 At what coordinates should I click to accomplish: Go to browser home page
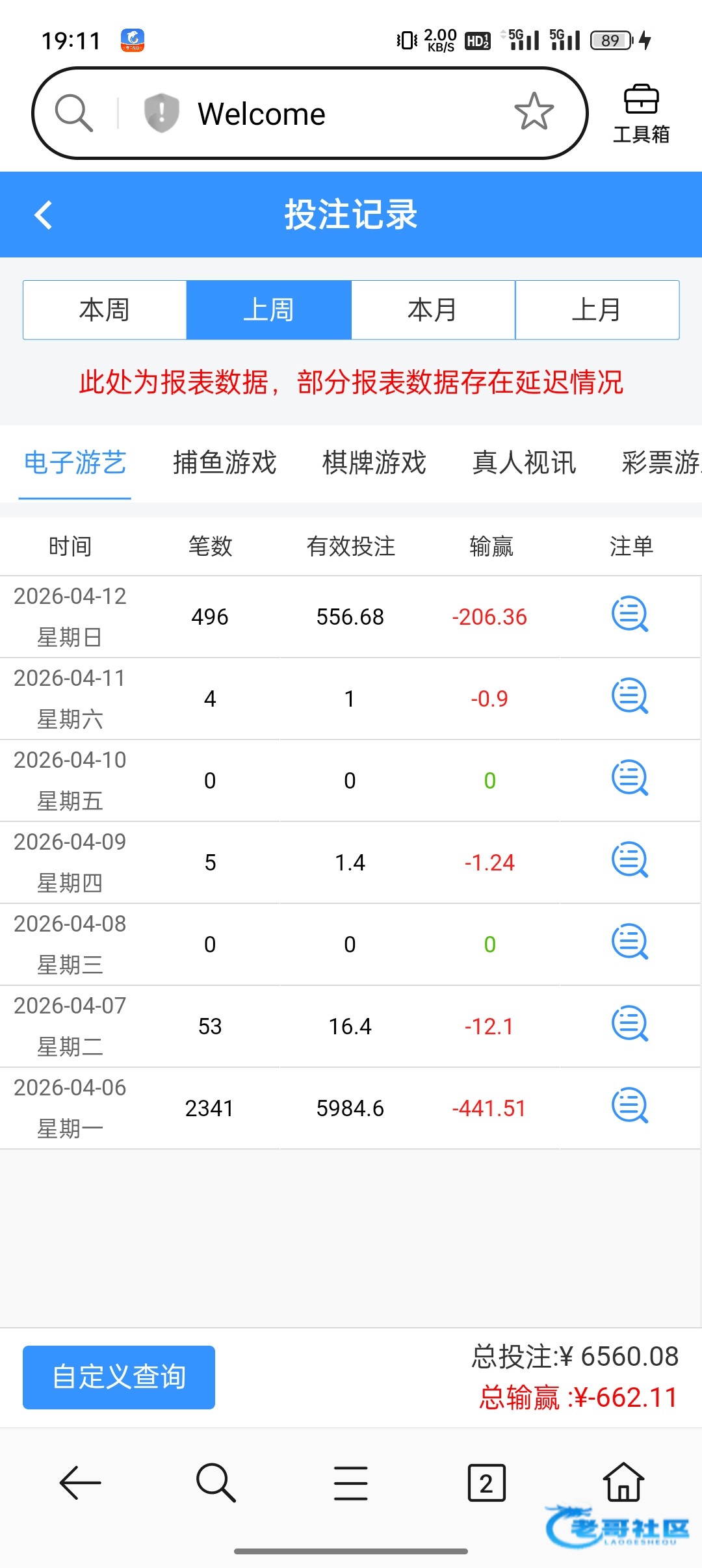pyautogui.click(x=624, y=1483)
